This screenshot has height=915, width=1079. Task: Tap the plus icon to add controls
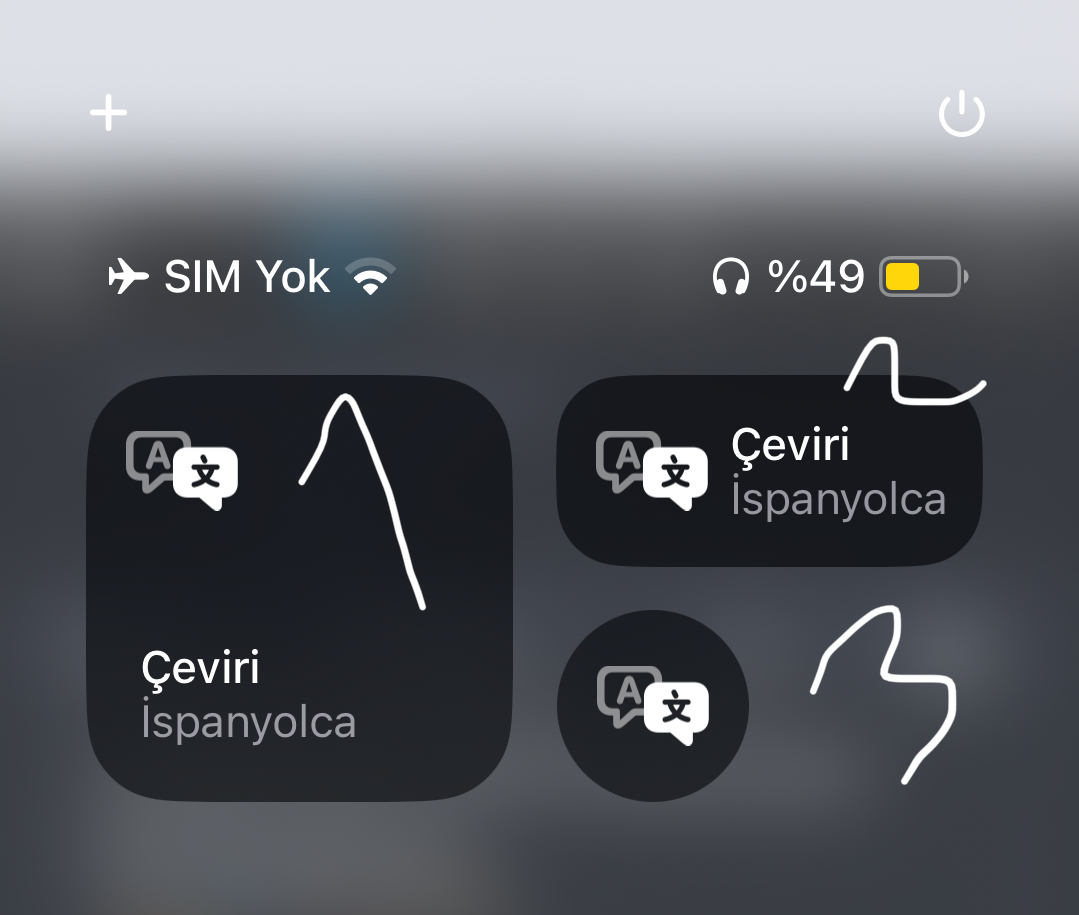coord(108,113)
